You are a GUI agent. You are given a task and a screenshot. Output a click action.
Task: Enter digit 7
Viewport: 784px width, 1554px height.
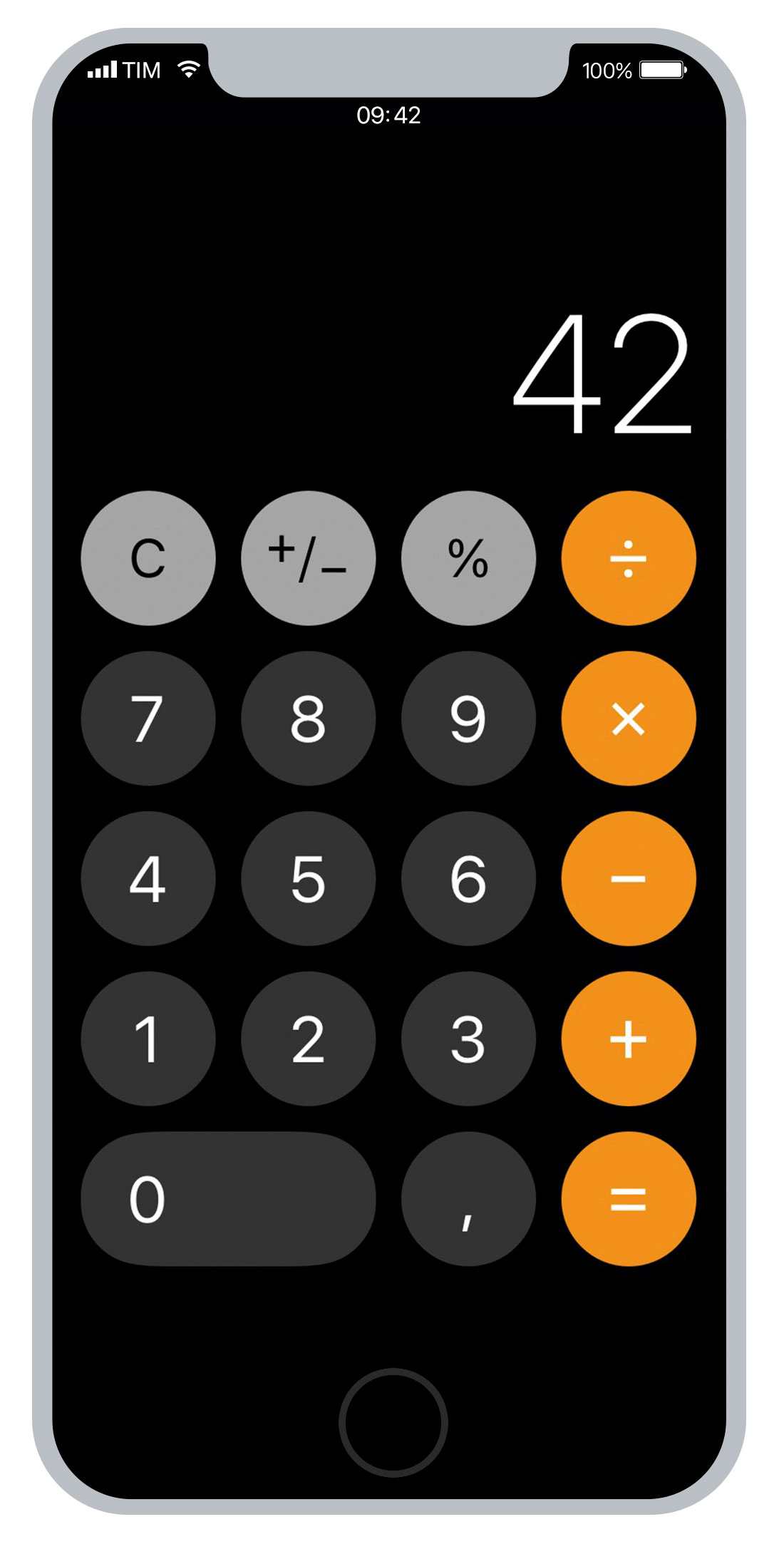pyautogui.click(x=148, y=719)
